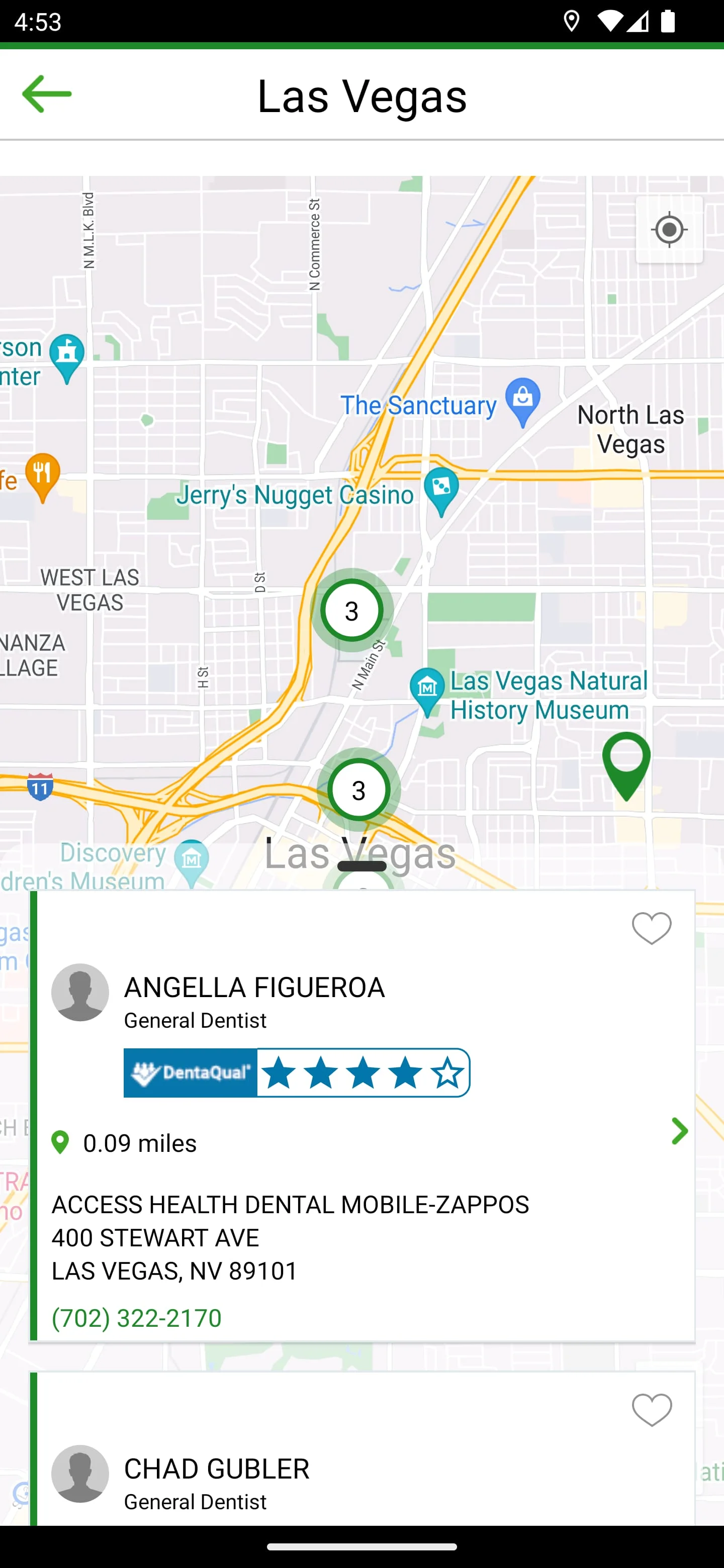
Task: Select the lower cluster of 3 near Las Vegas
Action: [358, 790]
